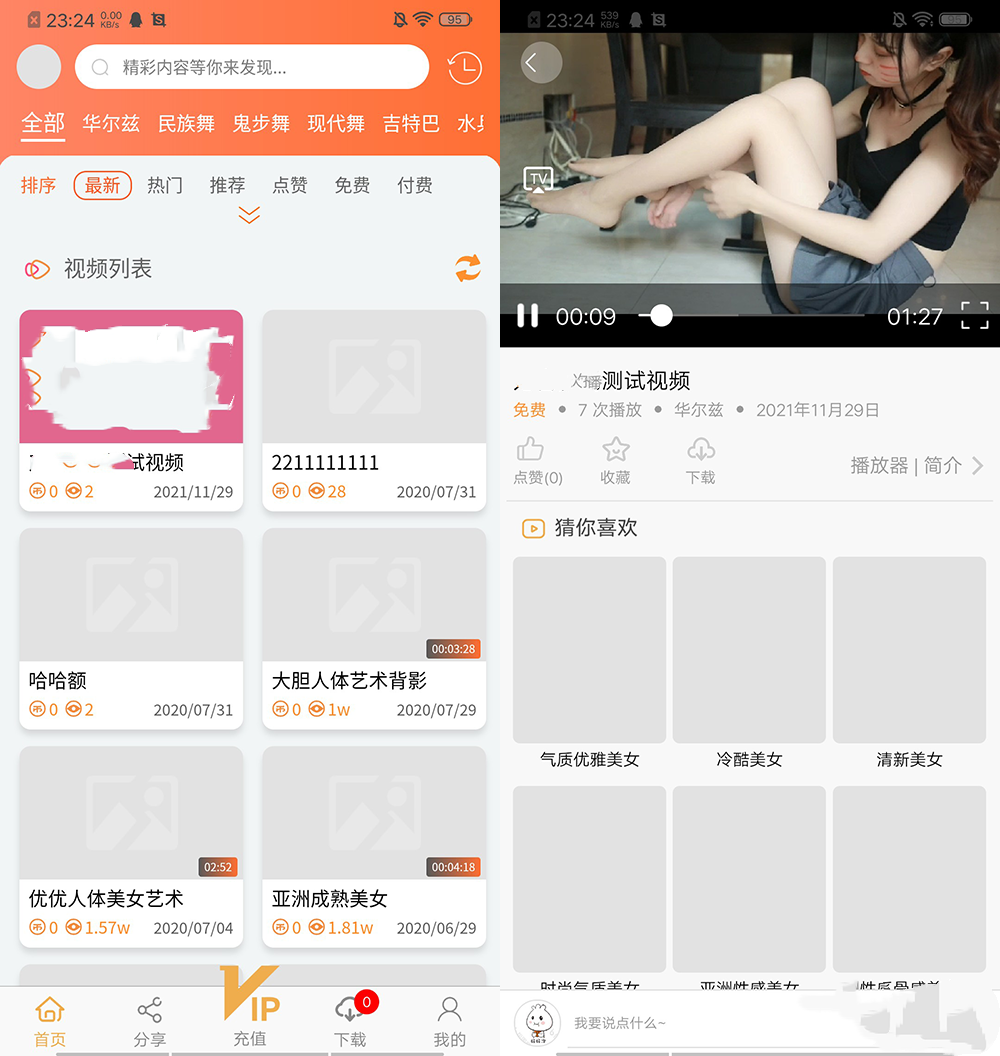
Task: Expand the filter options chevron
Action: click(249, 216)
